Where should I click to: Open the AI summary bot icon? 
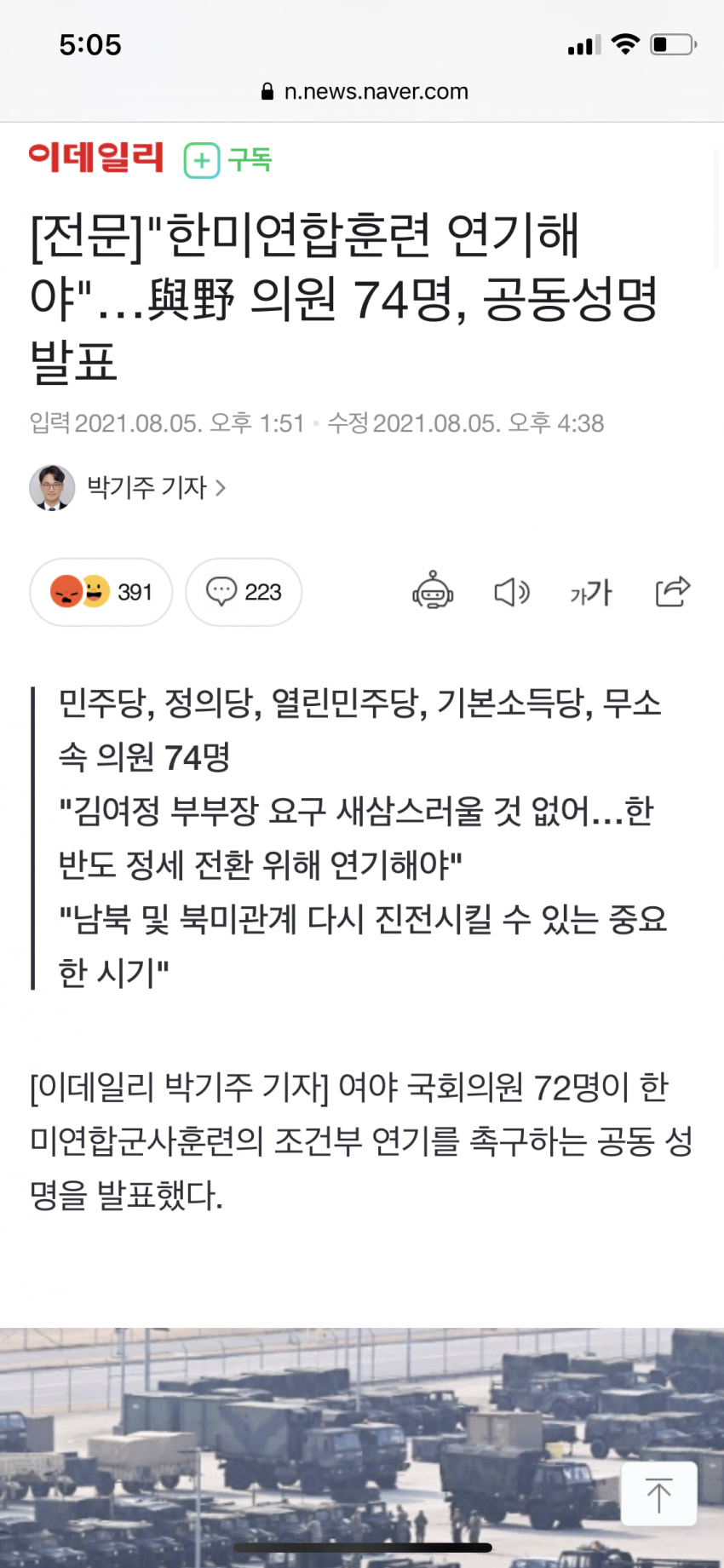433,591
